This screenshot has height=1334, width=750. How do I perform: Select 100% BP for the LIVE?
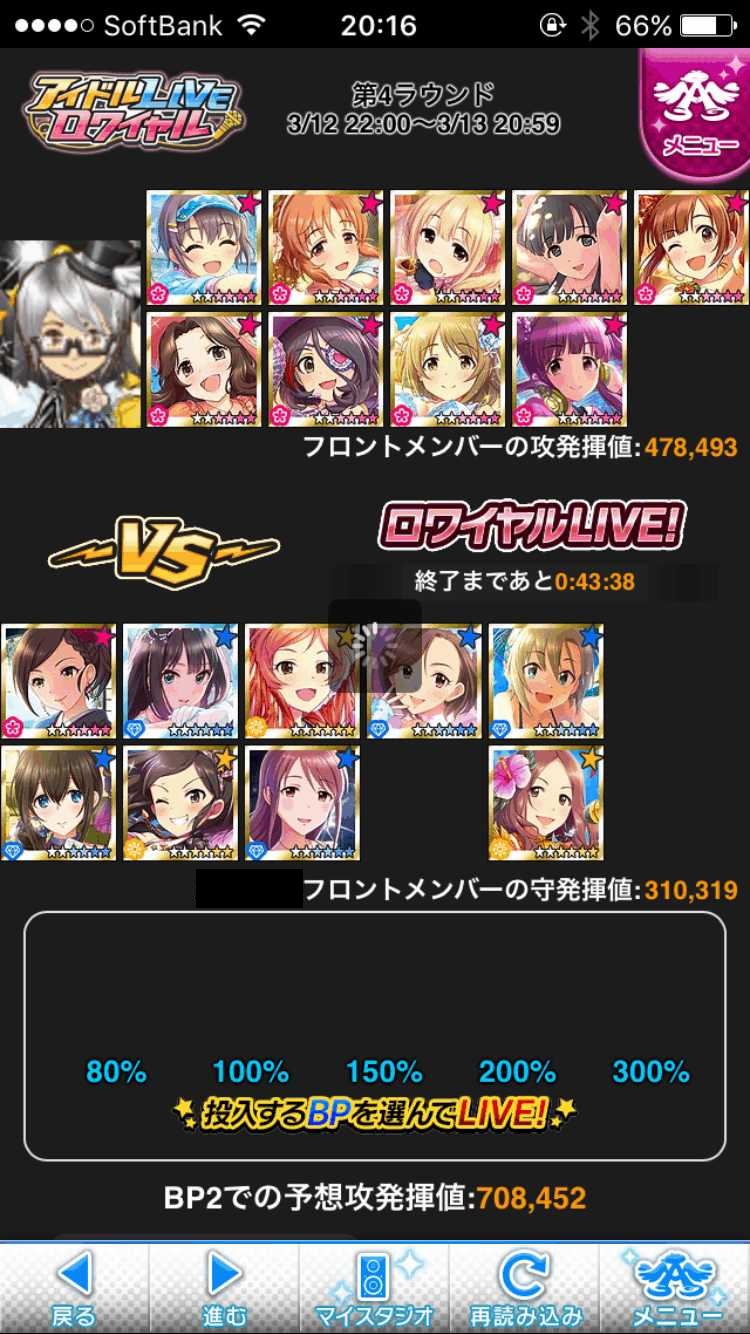pyautogui.click(x=250, y=1072)
